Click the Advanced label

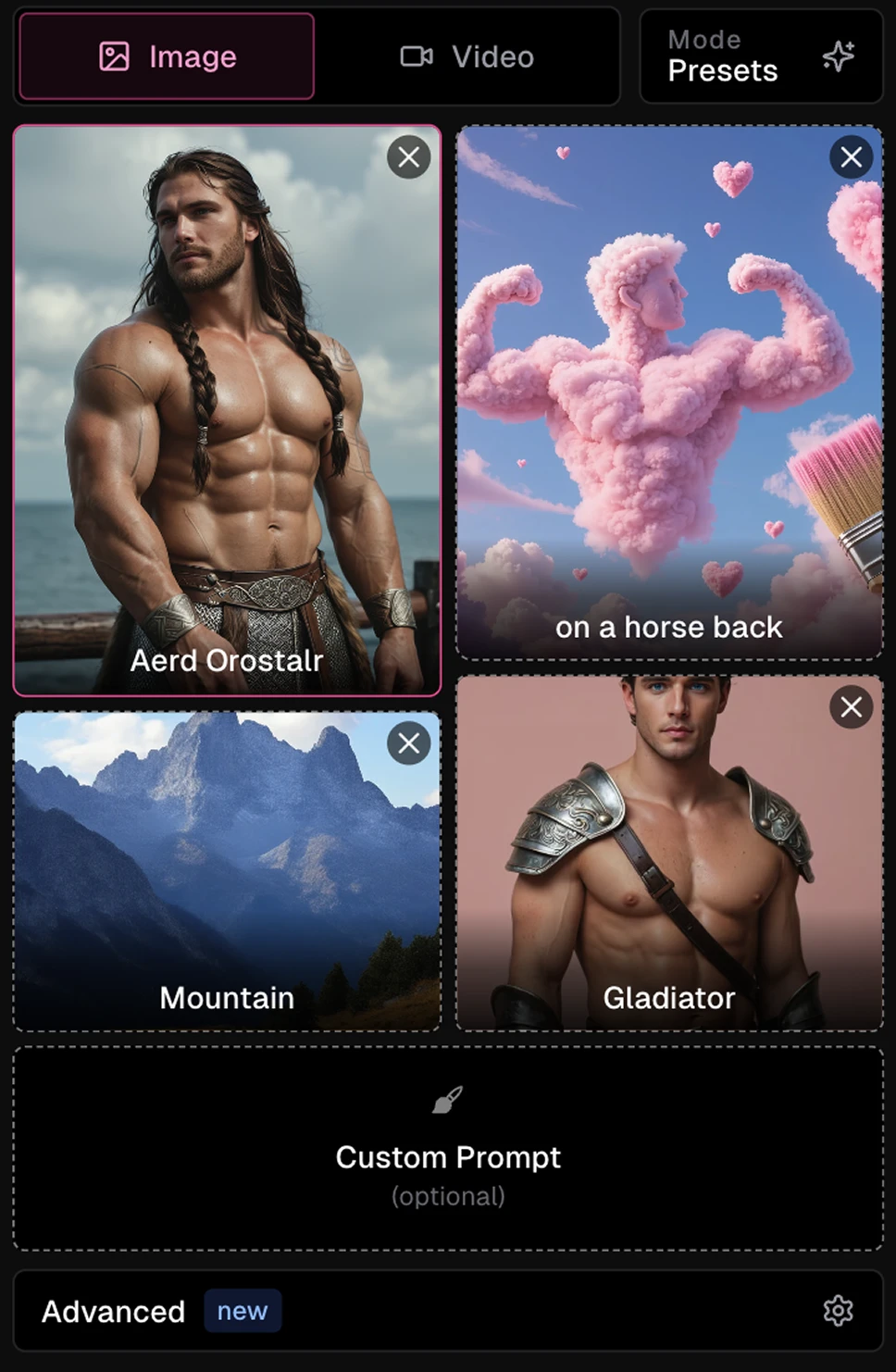(x=112, y=1310)
